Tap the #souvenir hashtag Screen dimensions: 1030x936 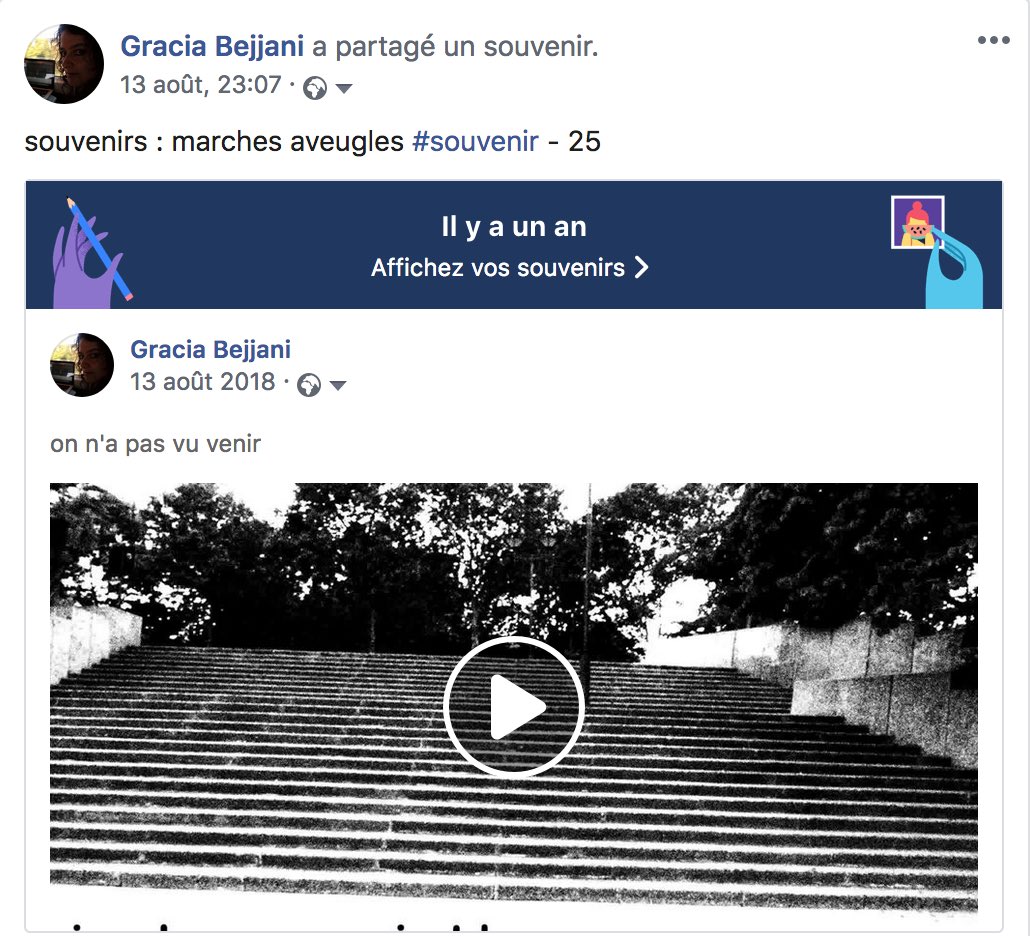point(475,141)
